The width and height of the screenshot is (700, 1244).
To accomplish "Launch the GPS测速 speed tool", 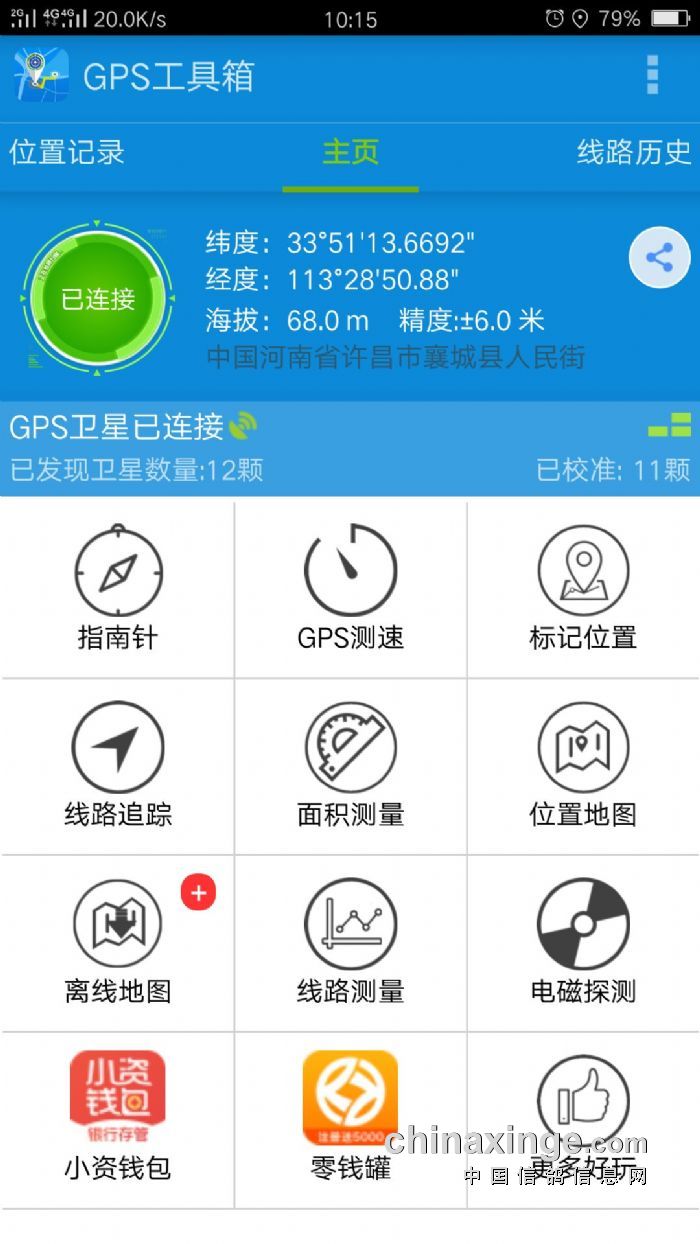I will (350, 590).
